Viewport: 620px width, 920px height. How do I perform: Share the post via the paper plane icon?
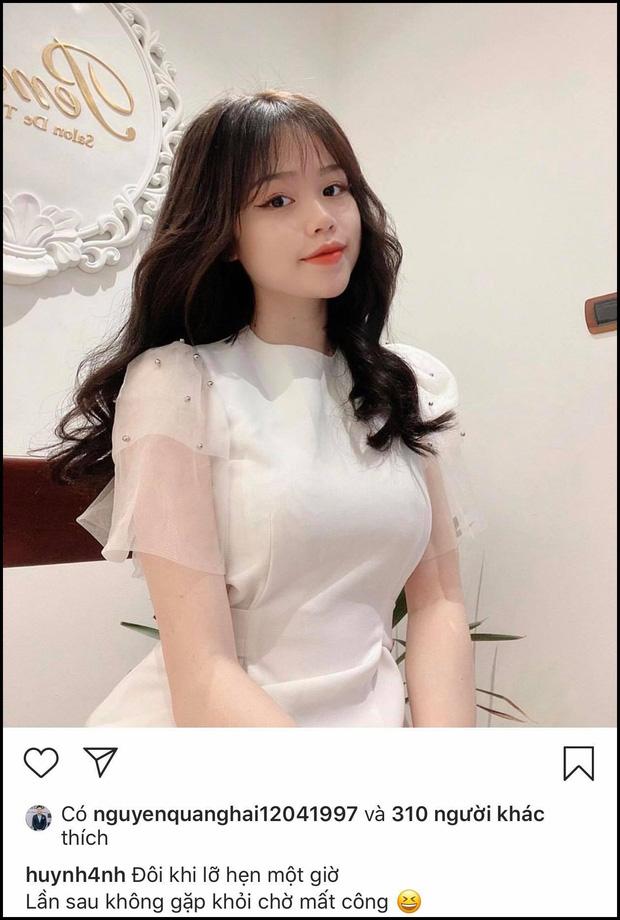pyautogui.click(x=100, y=762)
